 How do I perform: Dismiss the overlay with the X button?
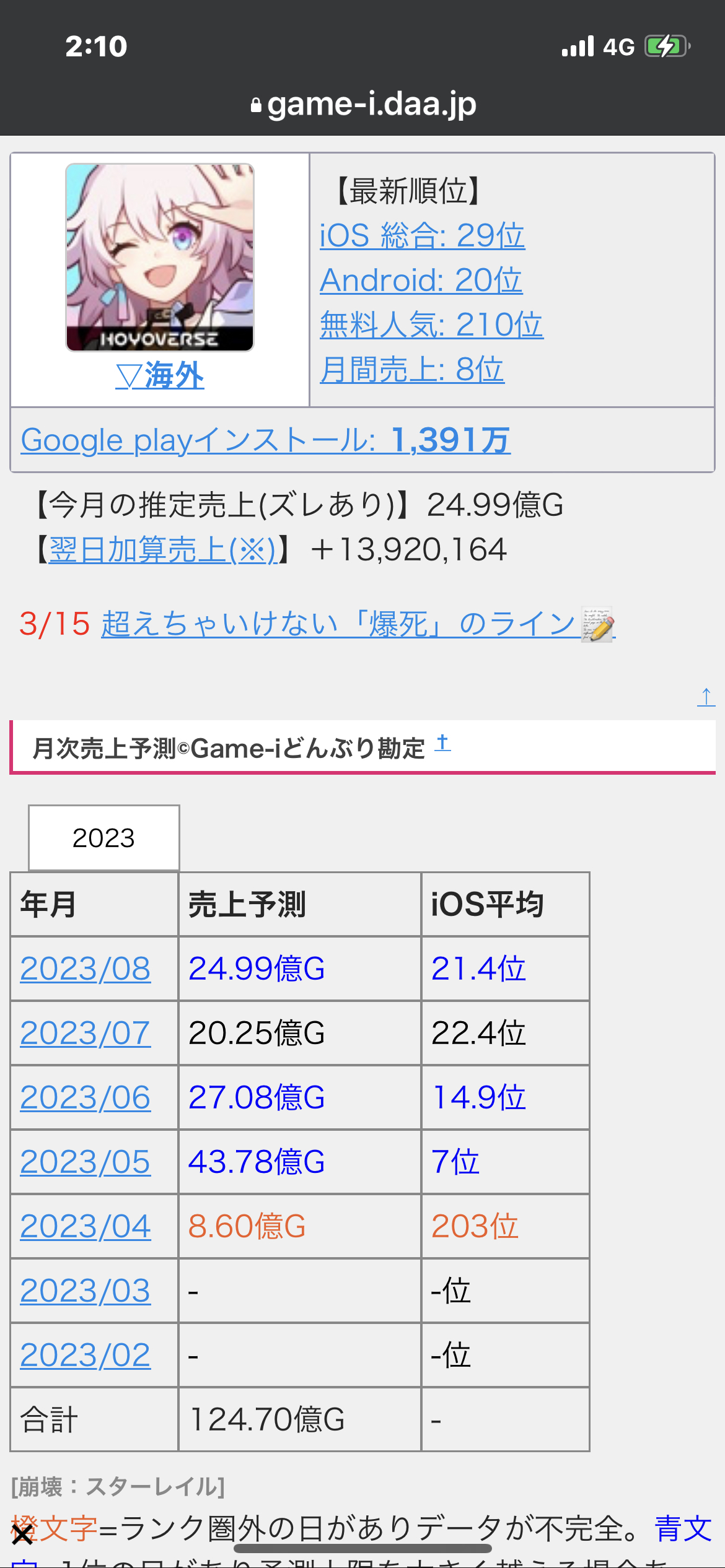(x=22, y=1535)
